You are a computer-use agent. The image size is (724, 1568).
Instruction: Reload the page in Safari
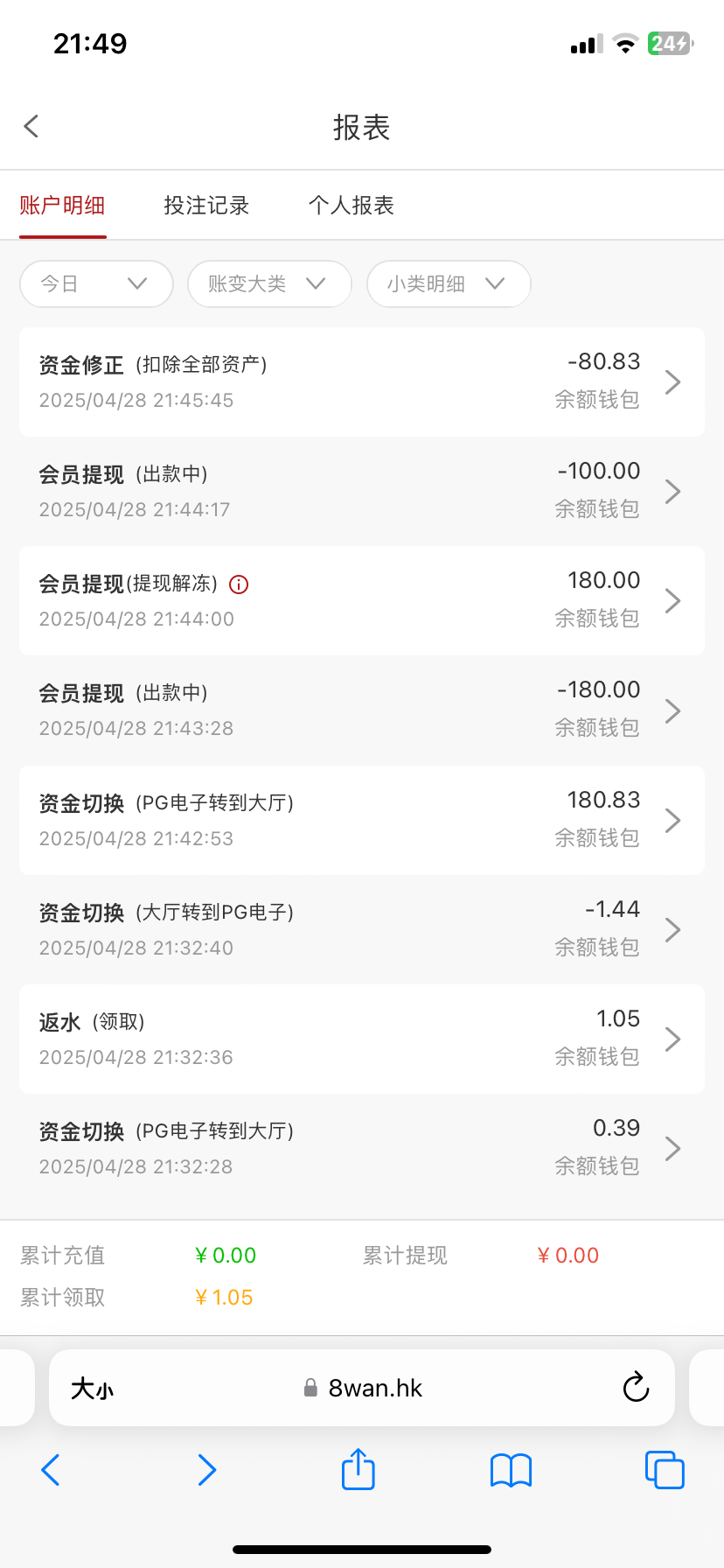[636, 1387]
